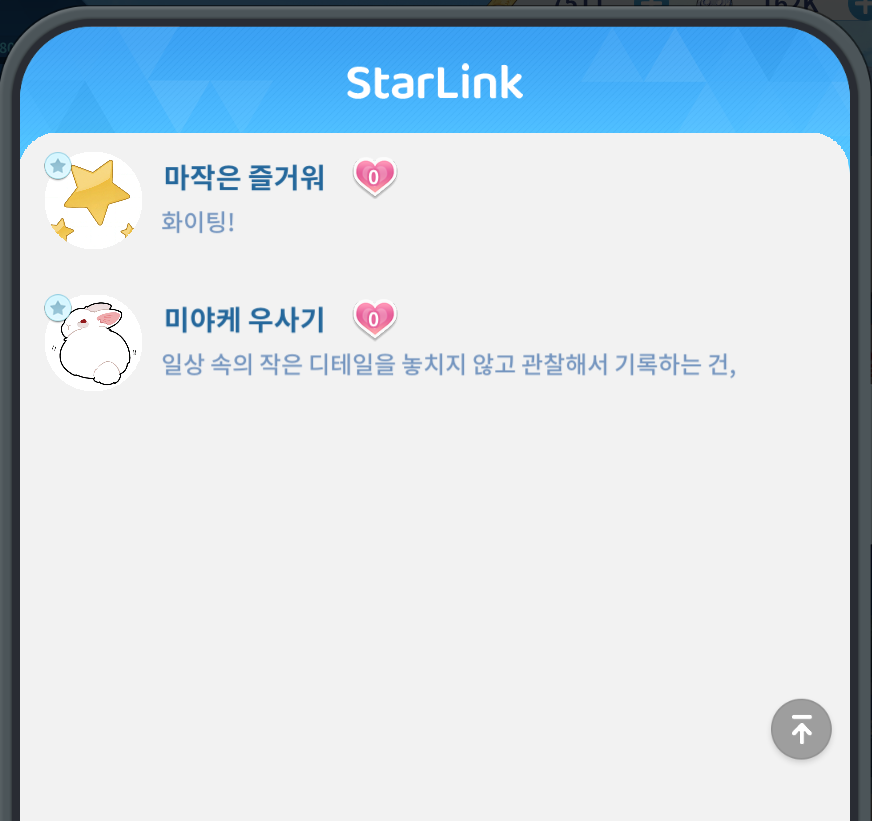Open 미야케 우사기 rabbit profile picture

93,343
